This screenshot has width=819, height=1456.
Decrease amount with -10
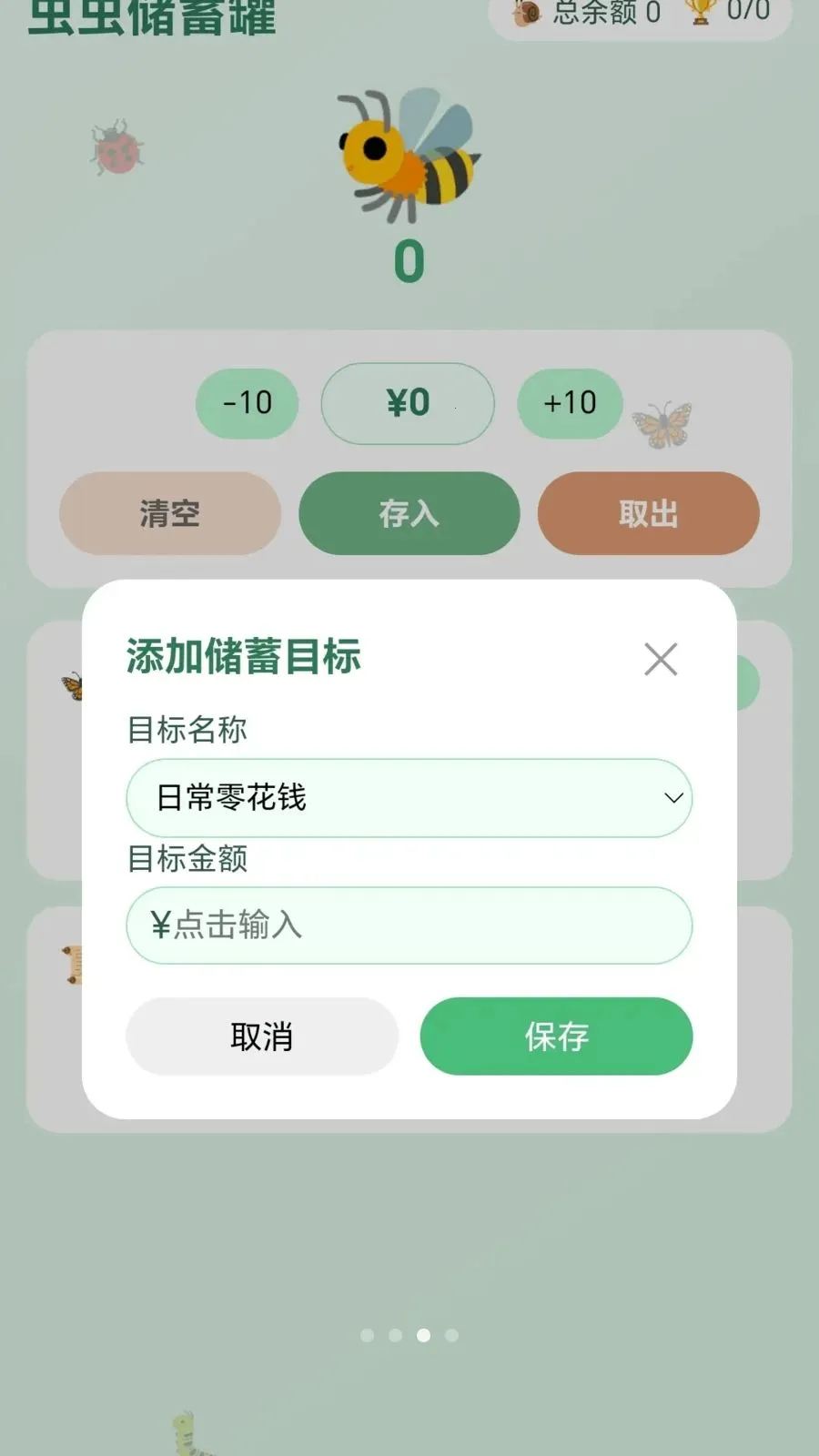(x=248, y=403)
